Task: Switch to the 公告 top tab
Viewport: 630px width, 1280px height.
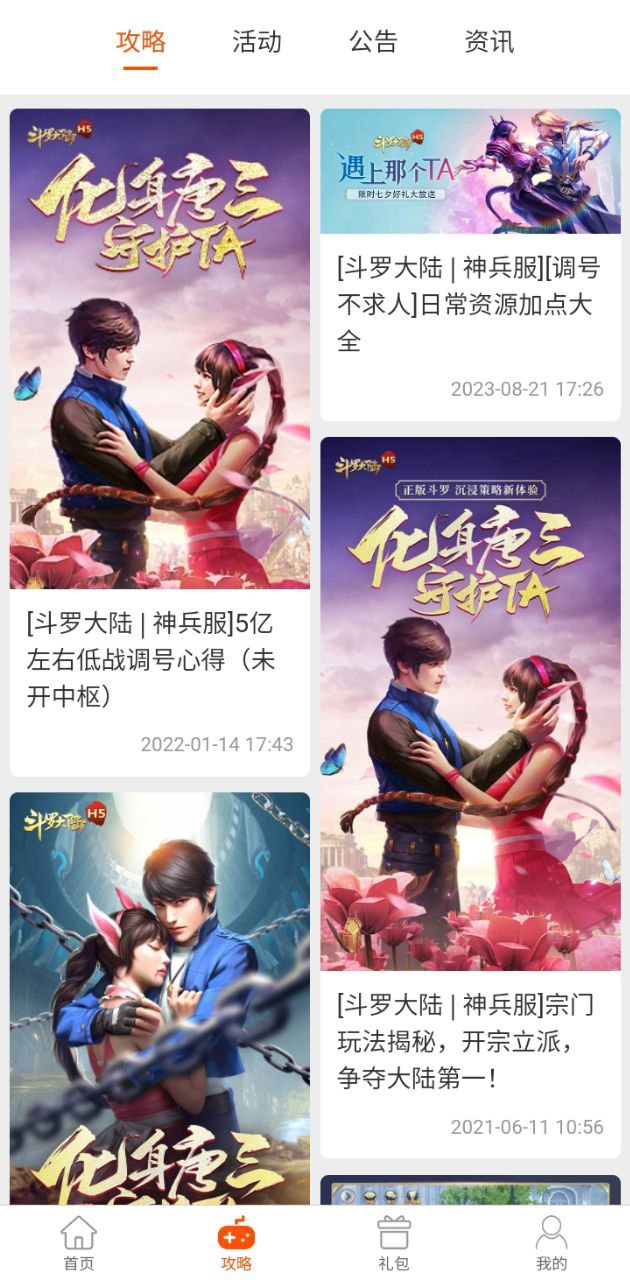Action: [373, 42]
